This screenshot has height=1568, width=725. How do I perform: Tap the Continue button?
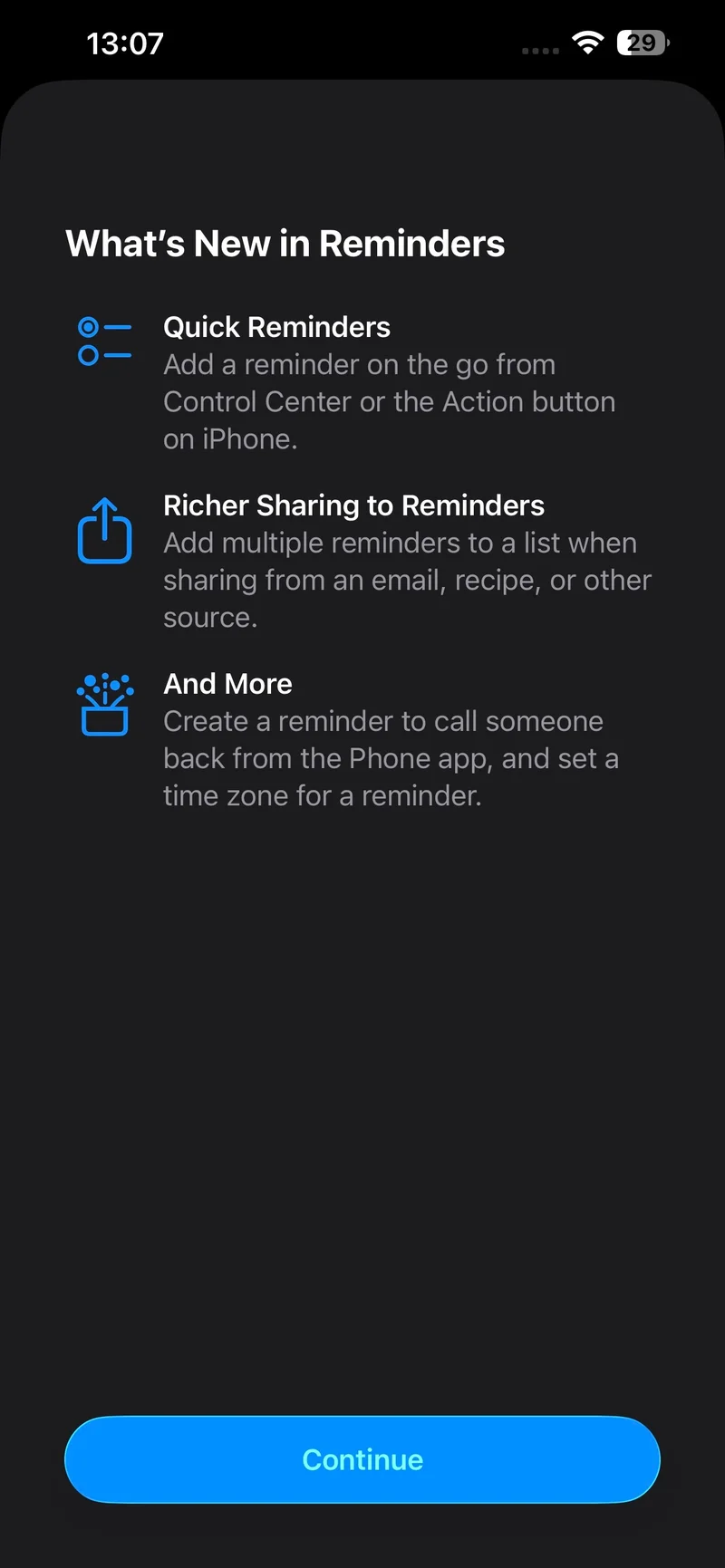point(362,1459)
